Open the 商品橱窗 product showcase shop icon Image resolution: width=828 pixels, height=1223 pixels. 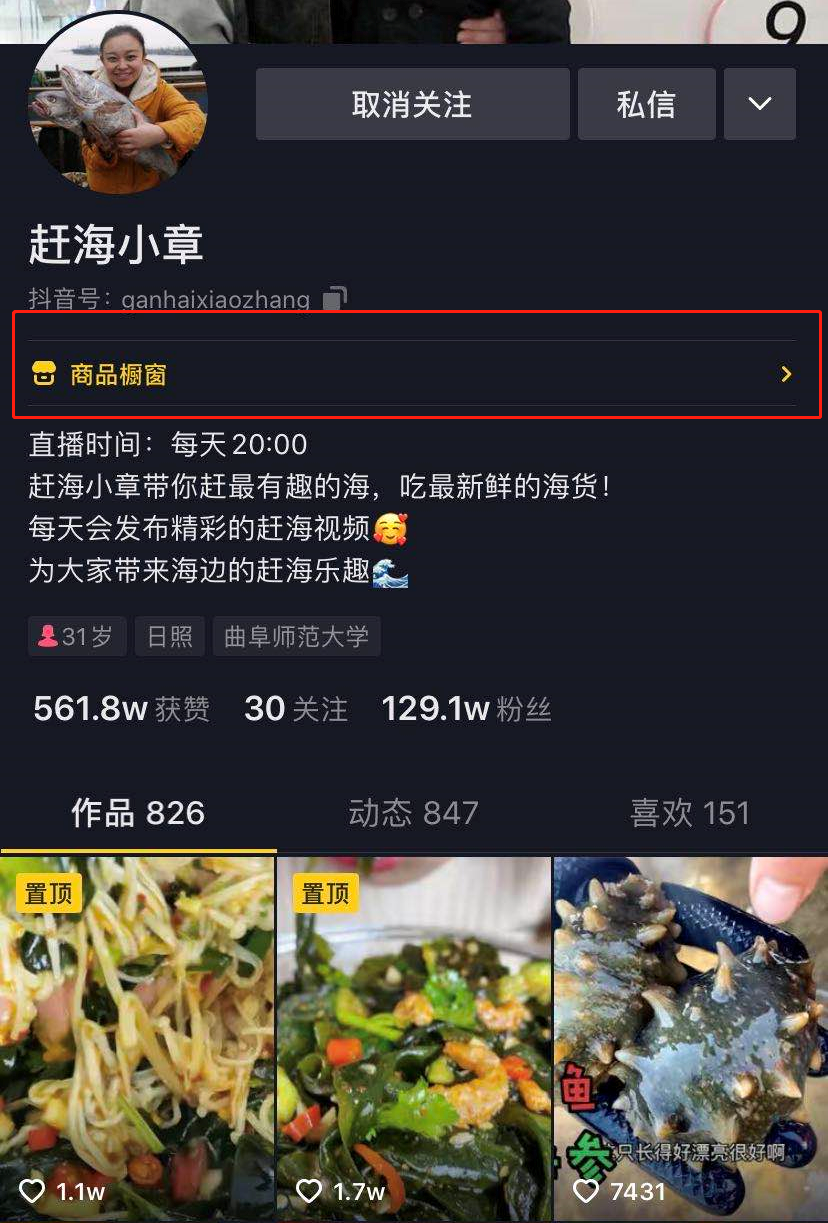tap(44, 373)
